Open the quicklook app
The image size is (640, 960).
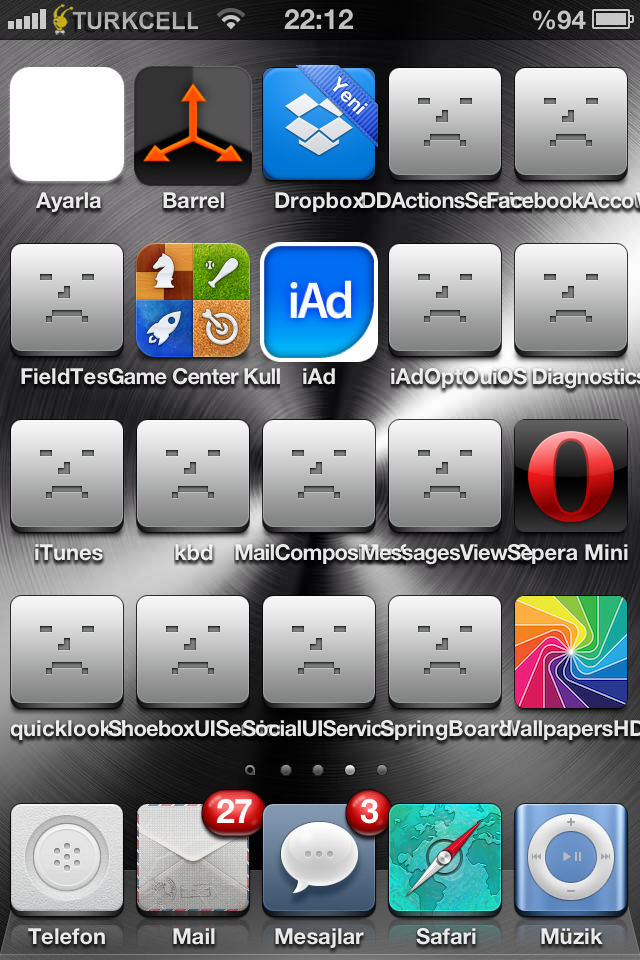click(x=67, y=652)
